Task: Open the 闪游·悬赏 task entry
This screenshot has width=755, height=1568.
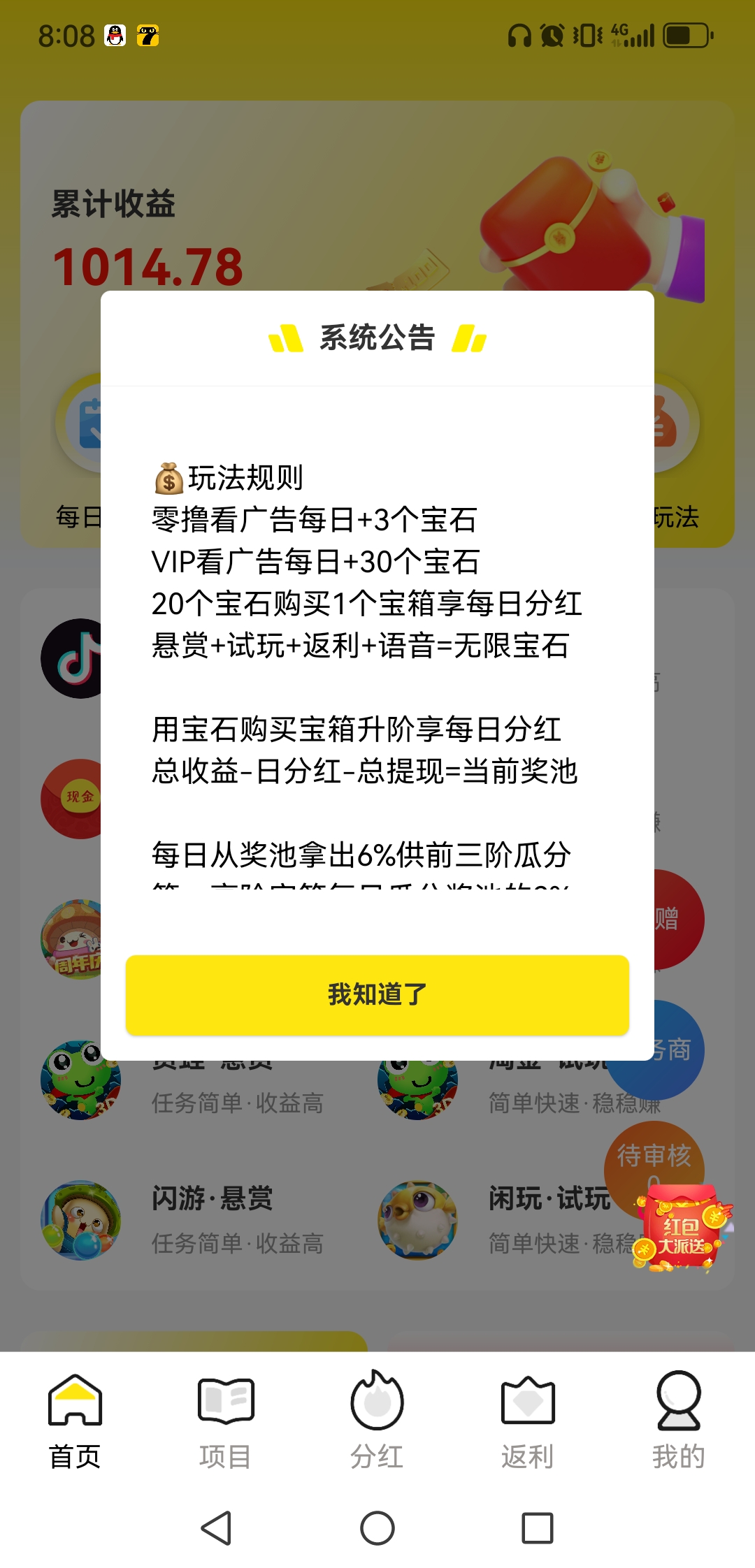Action: pyautogui.click(x=213, y=1199)
